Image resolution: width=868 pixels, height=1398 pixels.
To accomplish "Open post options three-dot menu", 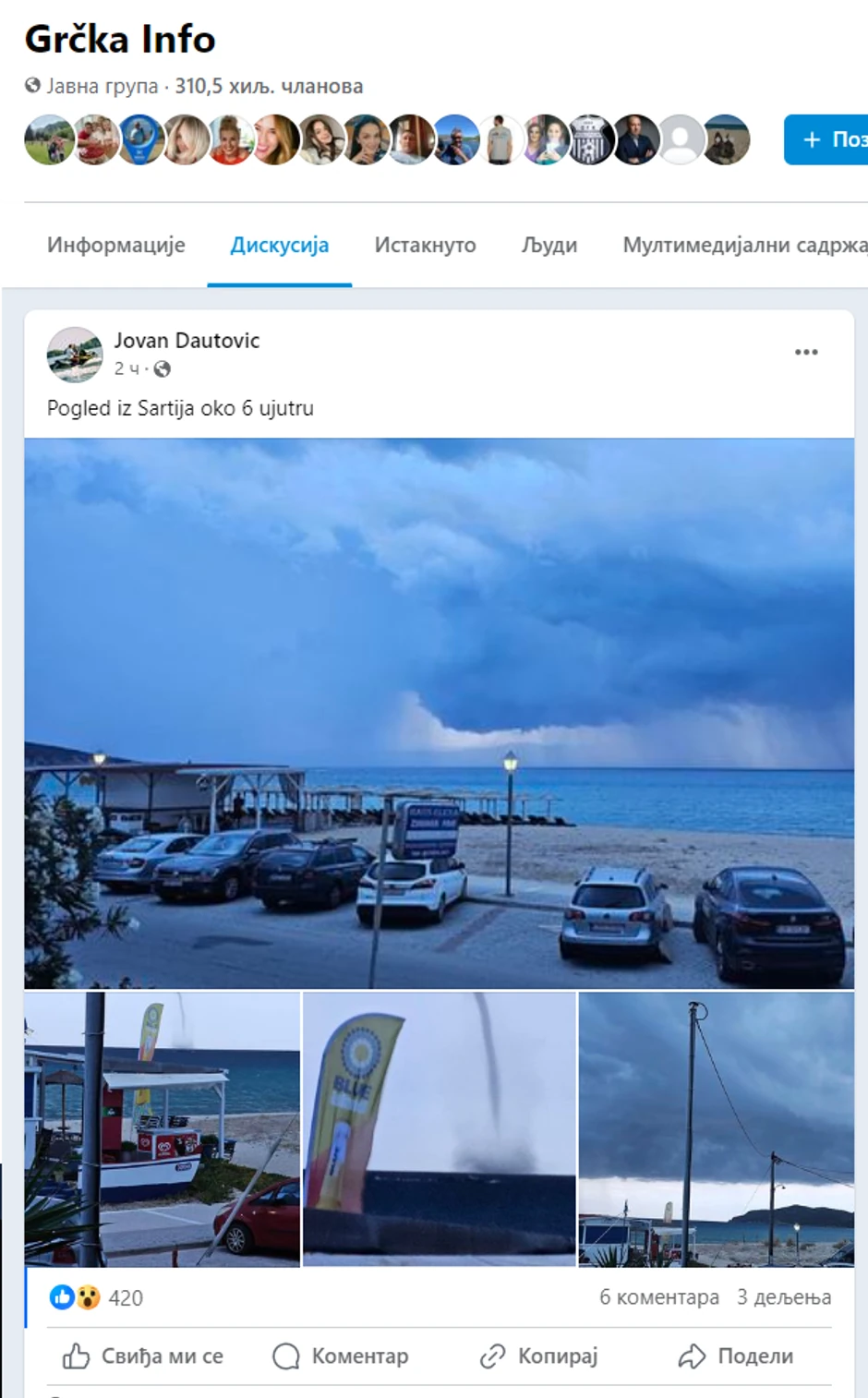I will 806,352.
